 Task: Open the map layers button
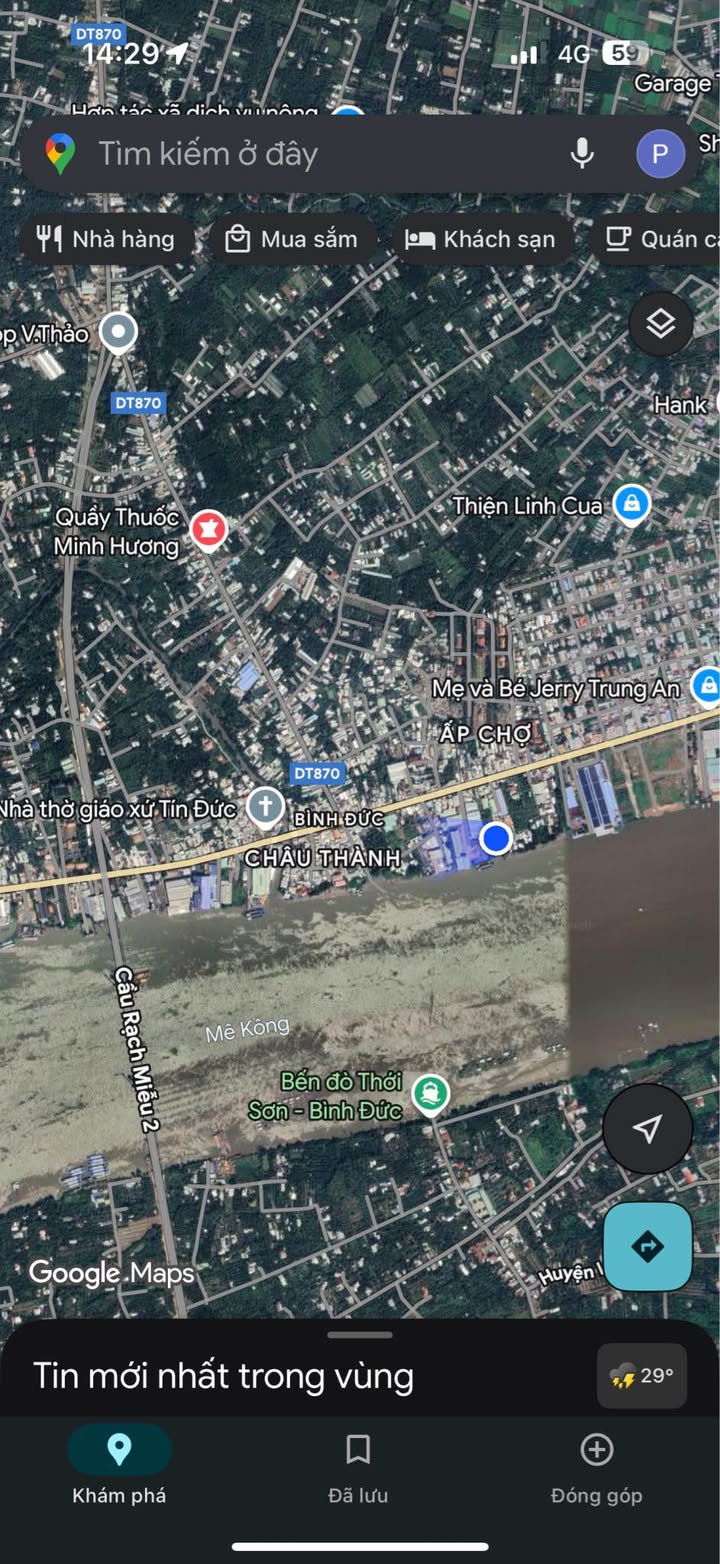click(661, 324)
